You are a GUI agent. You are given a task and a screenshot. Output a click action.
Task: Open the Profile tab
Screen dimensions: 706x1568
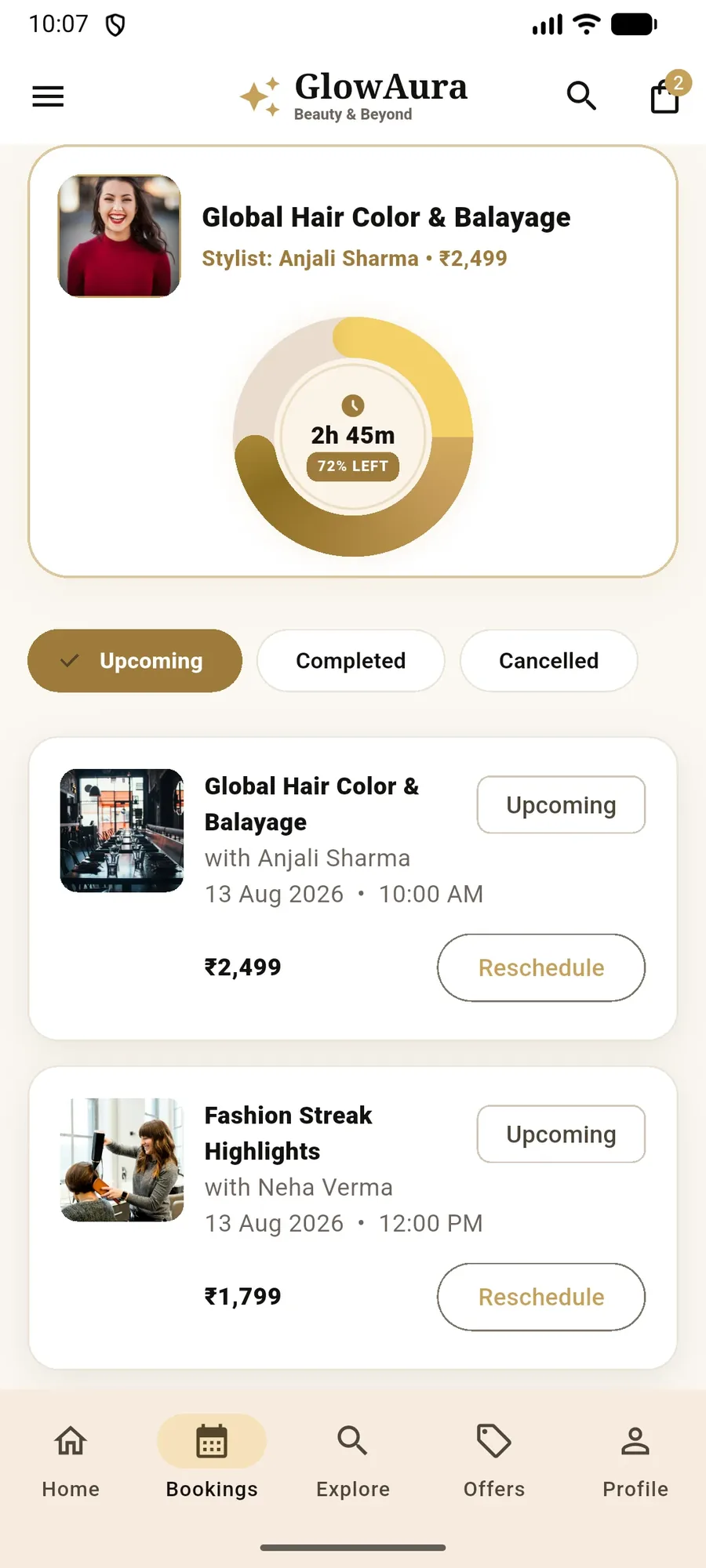coord(635,1461)
